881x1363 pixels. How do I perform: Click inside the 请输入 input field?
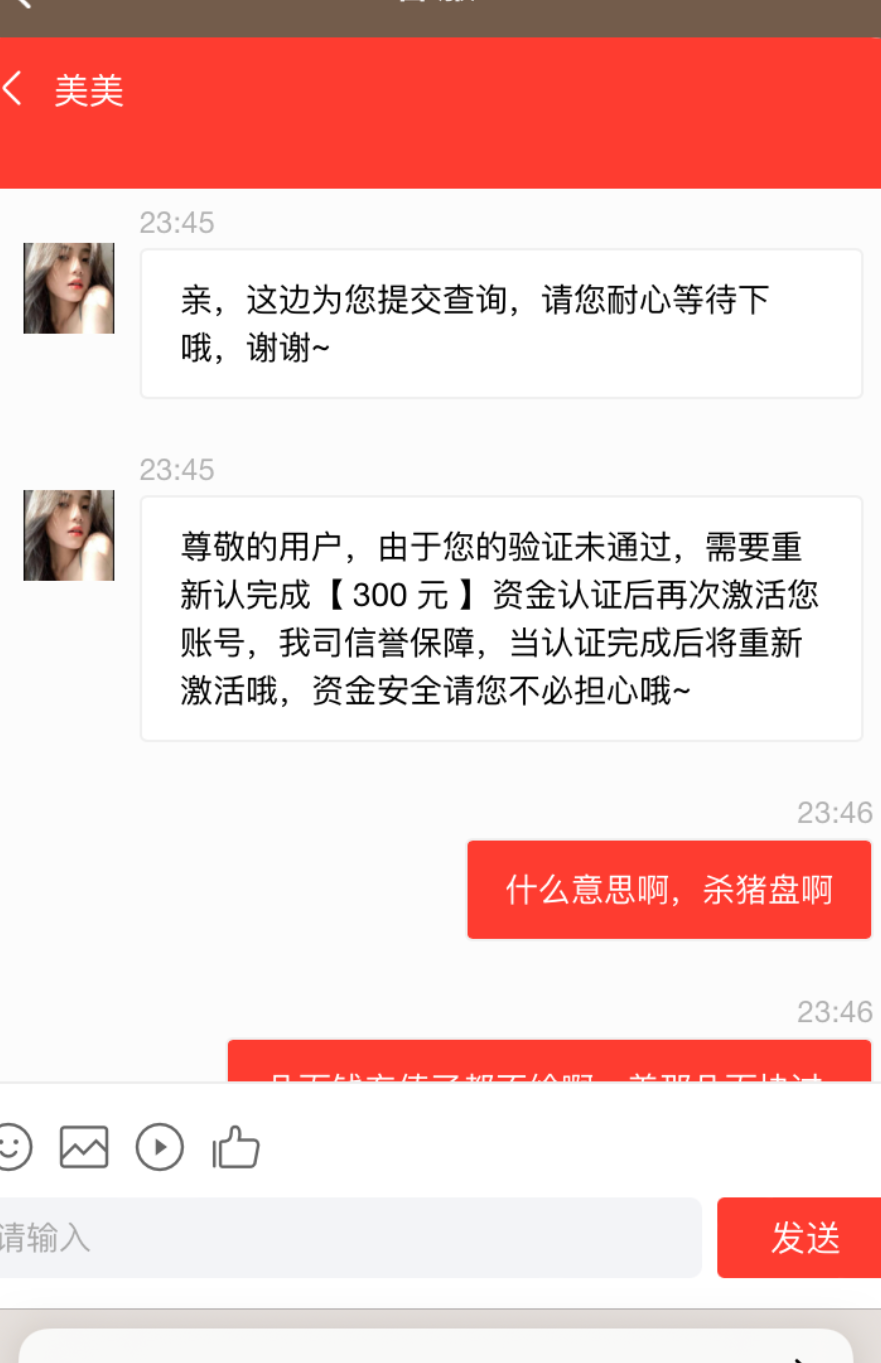point(350,1238)
